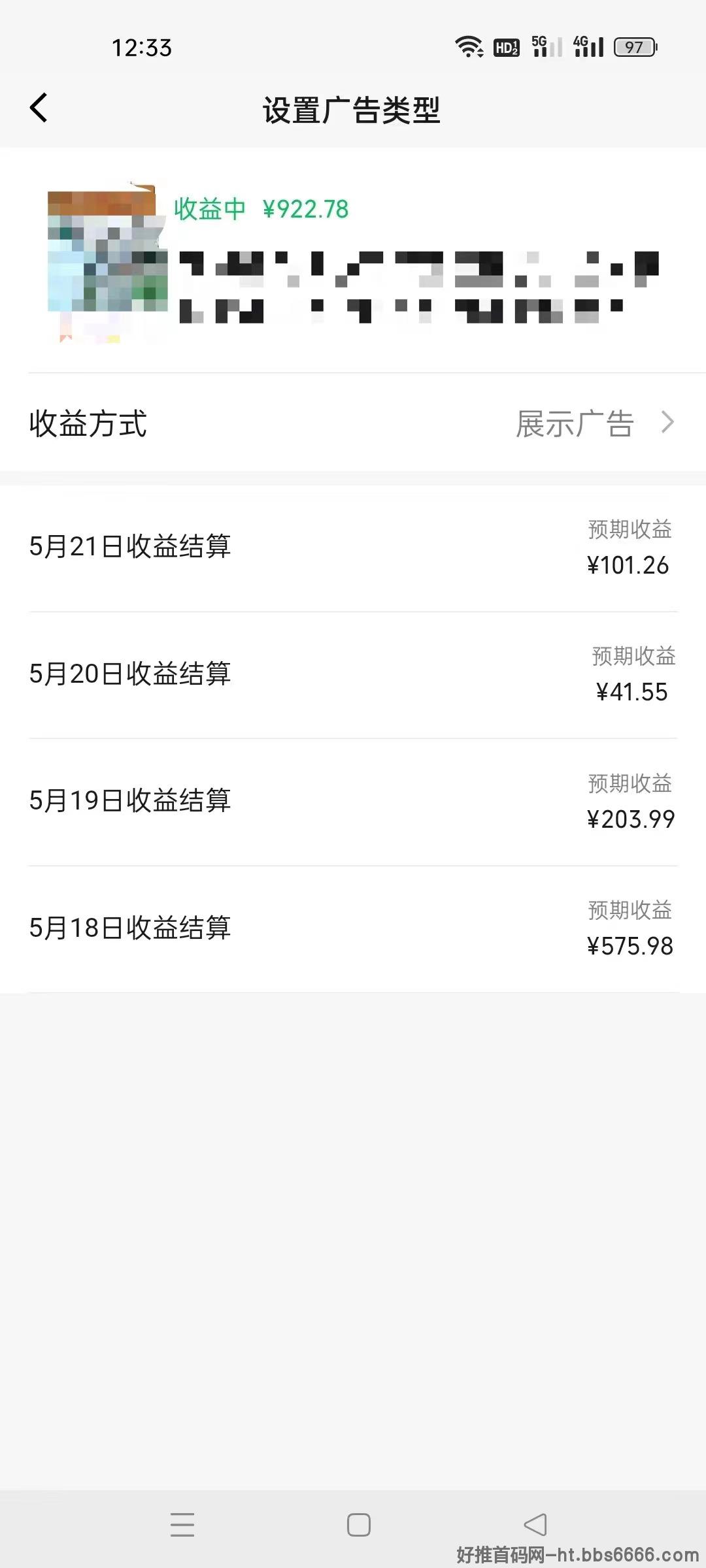Open the 5月20日收益结算 entry
This screenshot has width=706, height=1568.
(x=353, y=675)
